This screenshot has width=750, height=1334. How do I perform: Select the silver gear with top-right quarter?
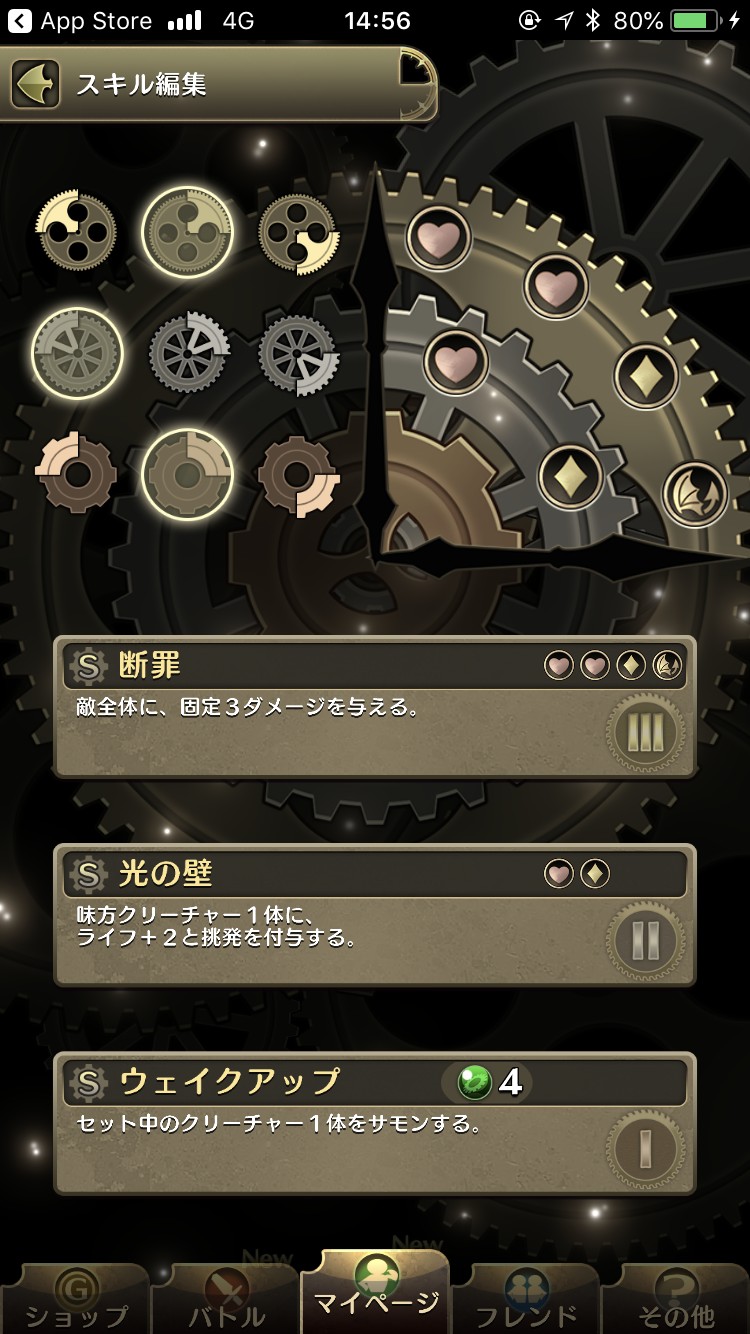188,352
